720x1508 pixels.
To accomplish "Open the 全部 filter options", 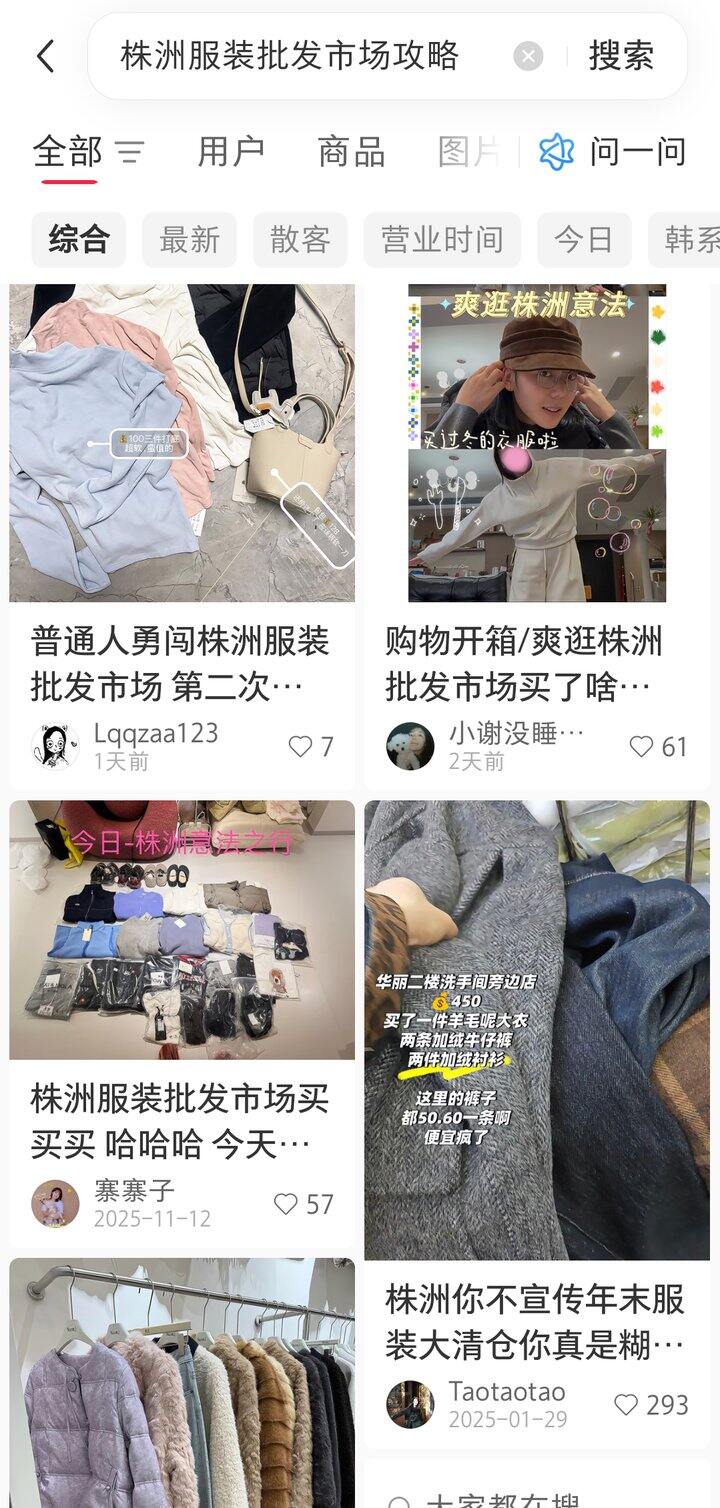I will click(x=129, y=152).
